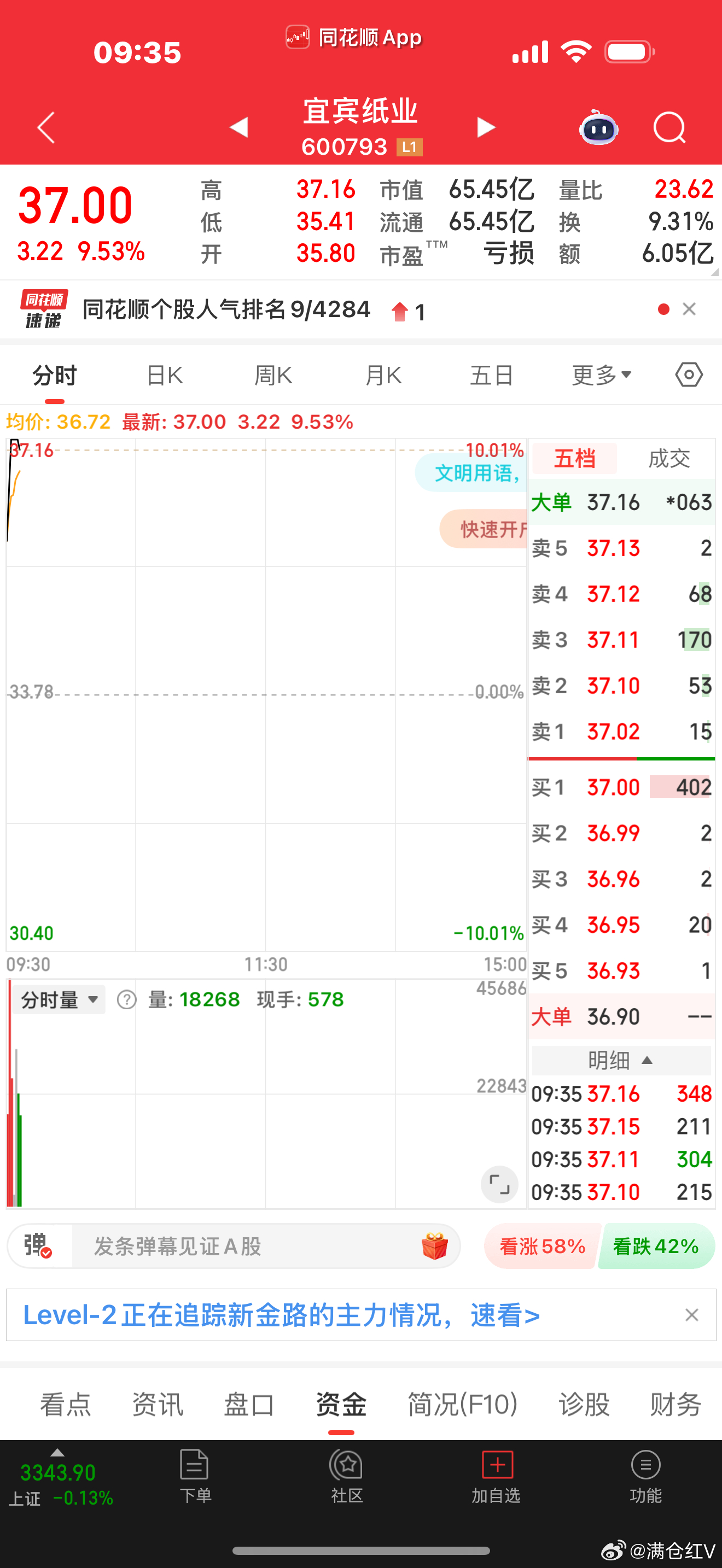The width and height of the screenshot is (722, 1568).
Task: Close the Level-2 promotion banner
Action: point(691,1315)
